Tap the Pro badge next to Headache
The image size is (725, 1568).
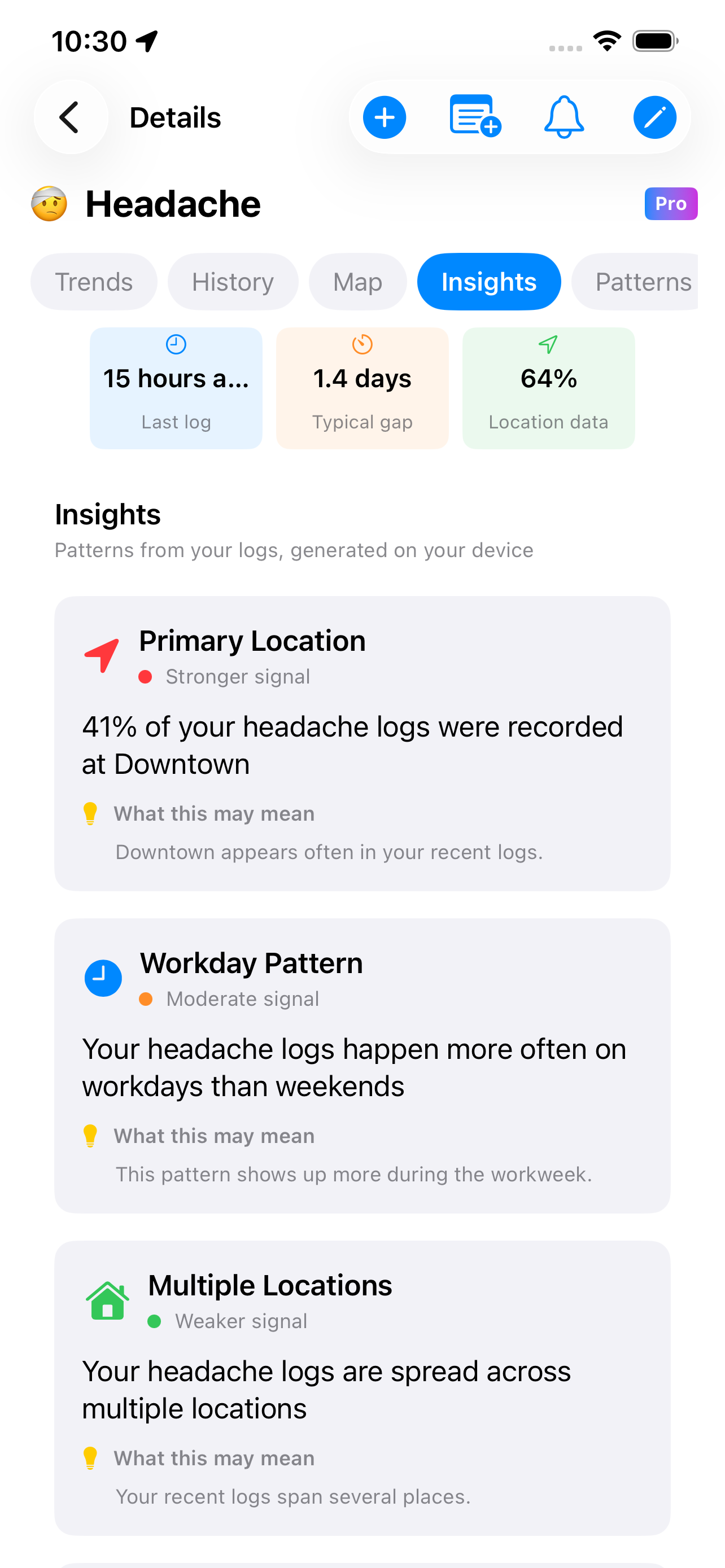coord(671,204)
